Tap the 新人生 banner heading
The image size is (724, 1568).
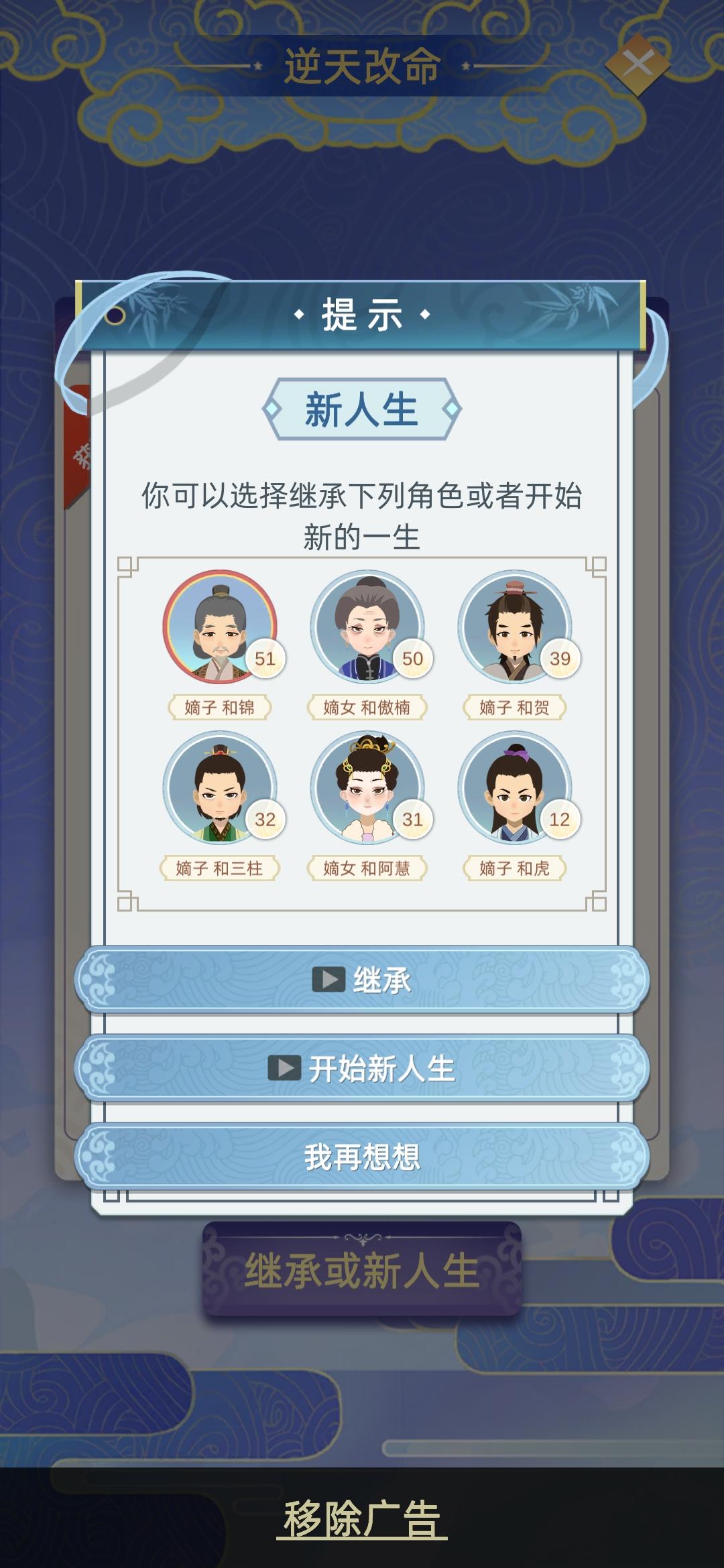pyautogui.click(x=362, y=407)
